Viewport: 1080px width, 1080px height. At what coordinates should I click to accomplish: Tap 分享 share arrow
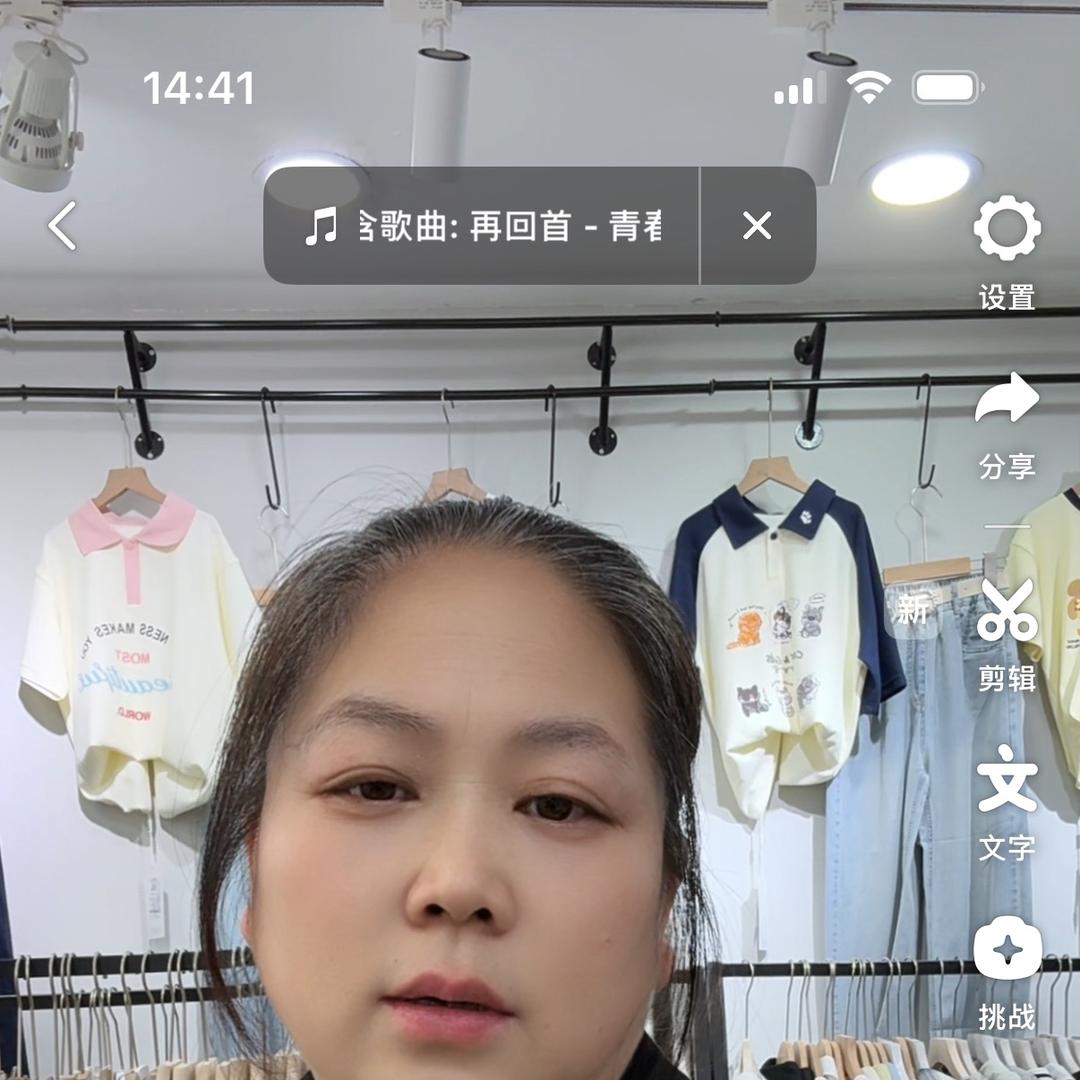[1006, 400]
